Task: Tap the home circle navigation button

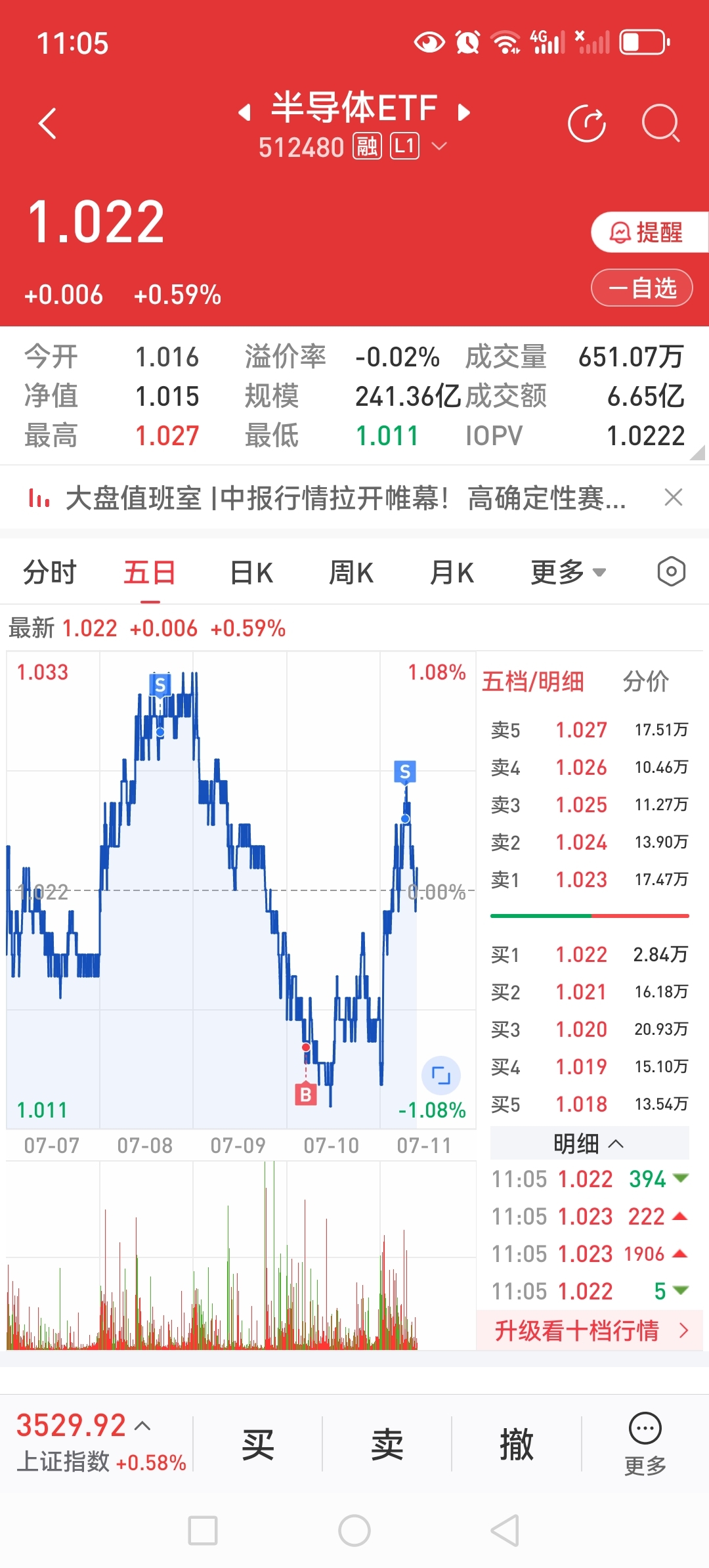Action: tap(354, 1531)
